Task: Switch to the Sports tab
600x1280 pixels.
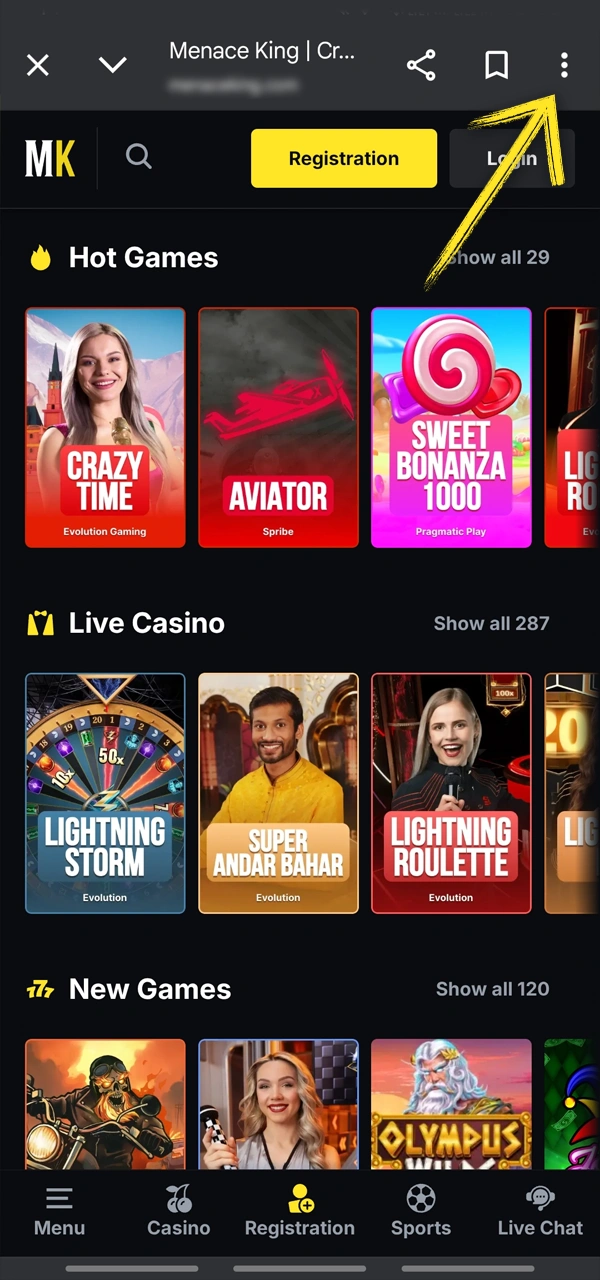Action: (x=421, y=1211)
